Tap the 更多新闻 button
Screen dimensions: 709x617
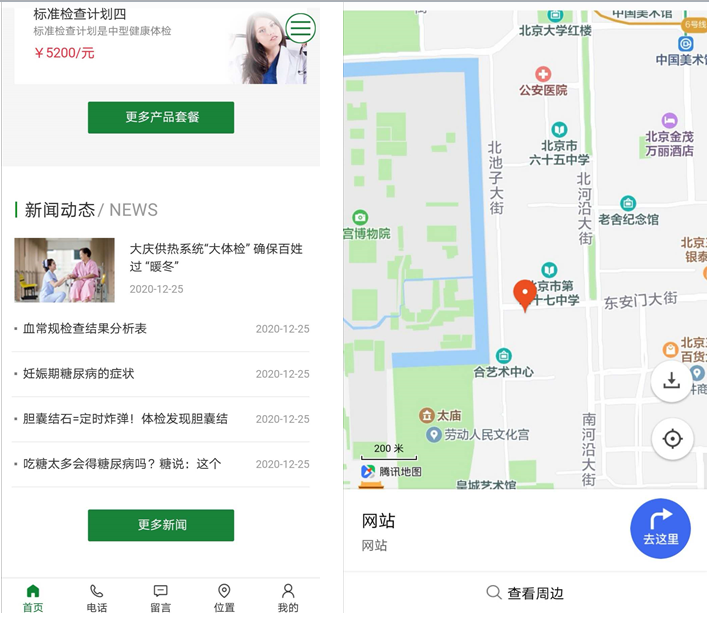coord(161,525)
